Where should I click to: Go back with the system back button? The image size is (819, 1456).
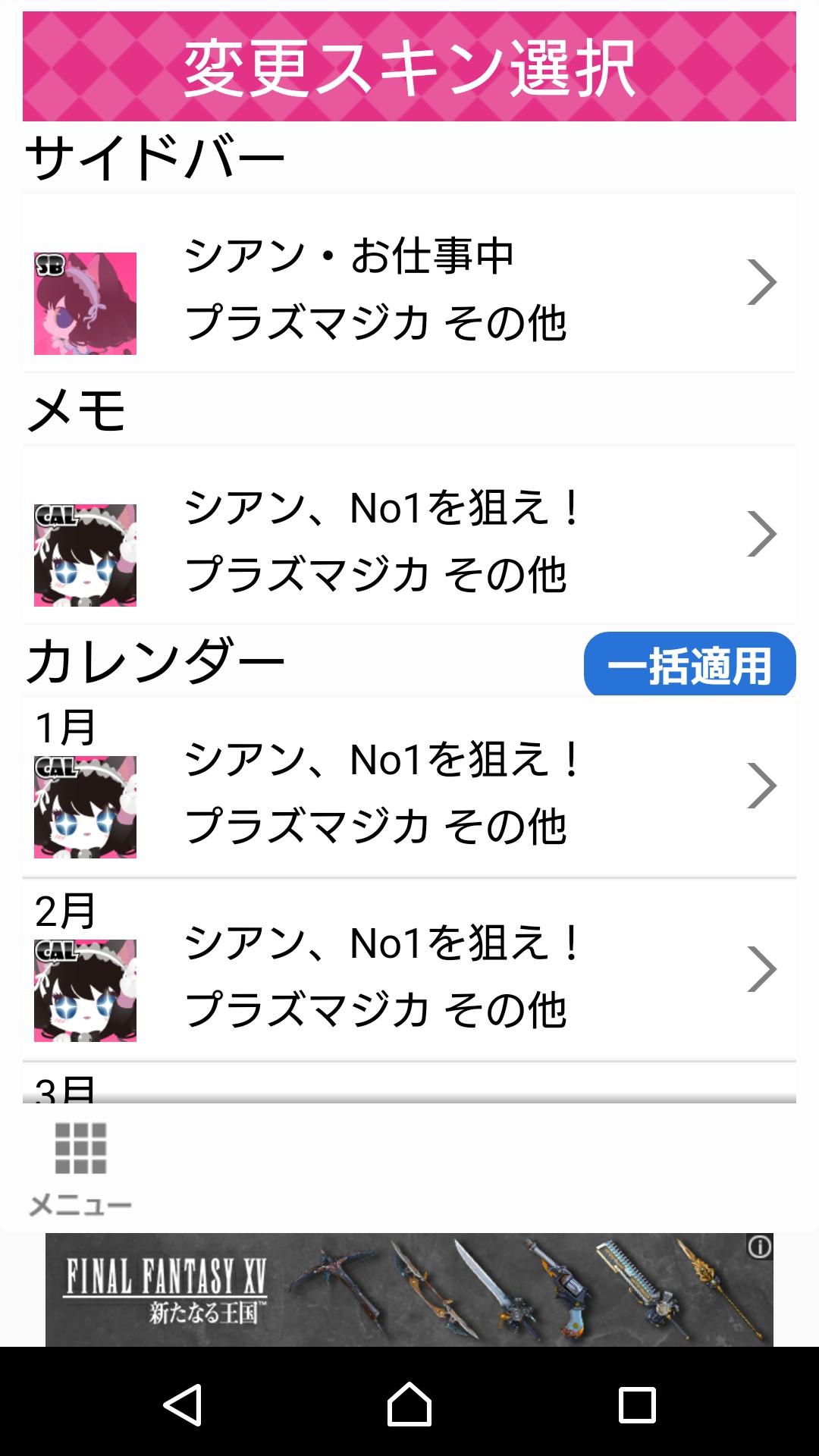182,1404
